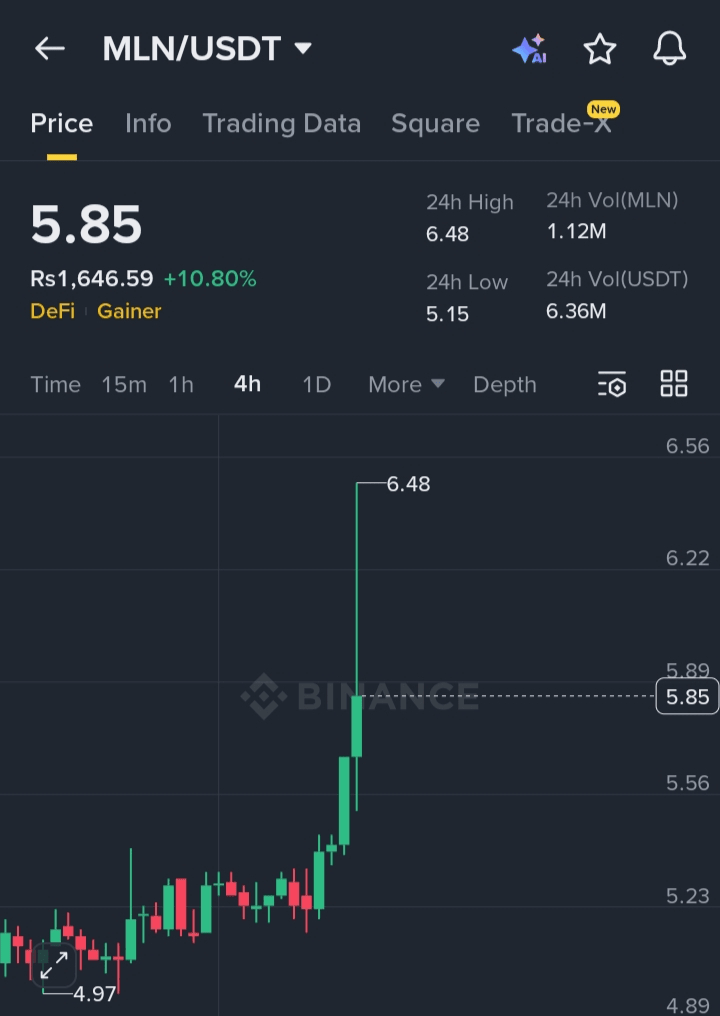Open the AI assistant sparkle icon
The width and height of the screenshot is (720, 1016).
click(x=529, y=48)
